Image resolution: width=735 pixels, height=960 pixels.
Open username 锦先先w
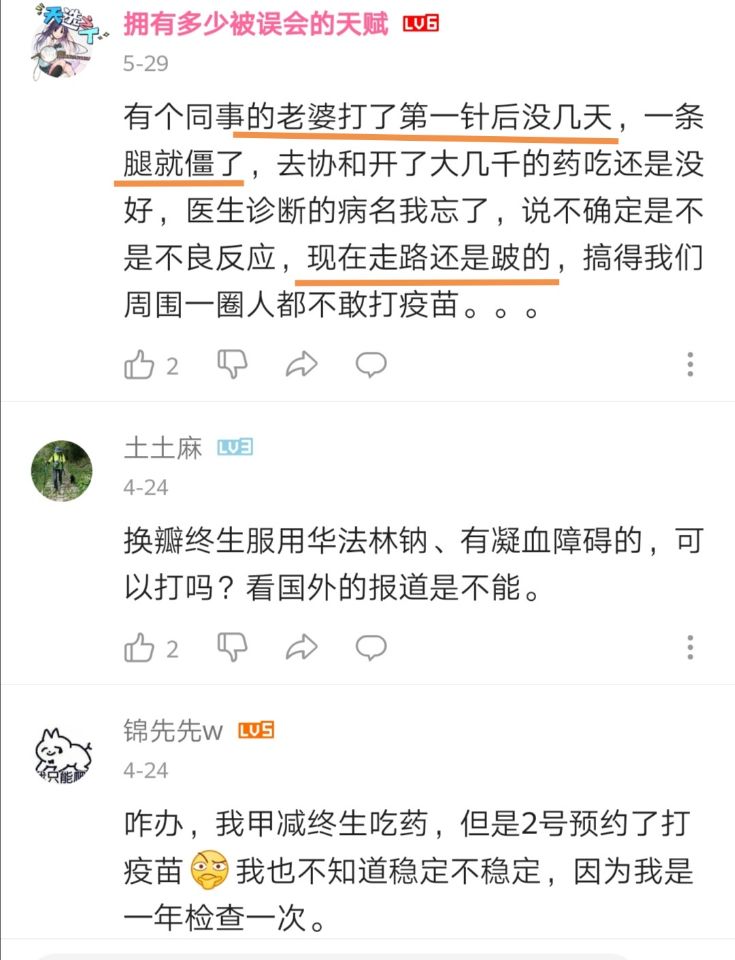[174, 731]
